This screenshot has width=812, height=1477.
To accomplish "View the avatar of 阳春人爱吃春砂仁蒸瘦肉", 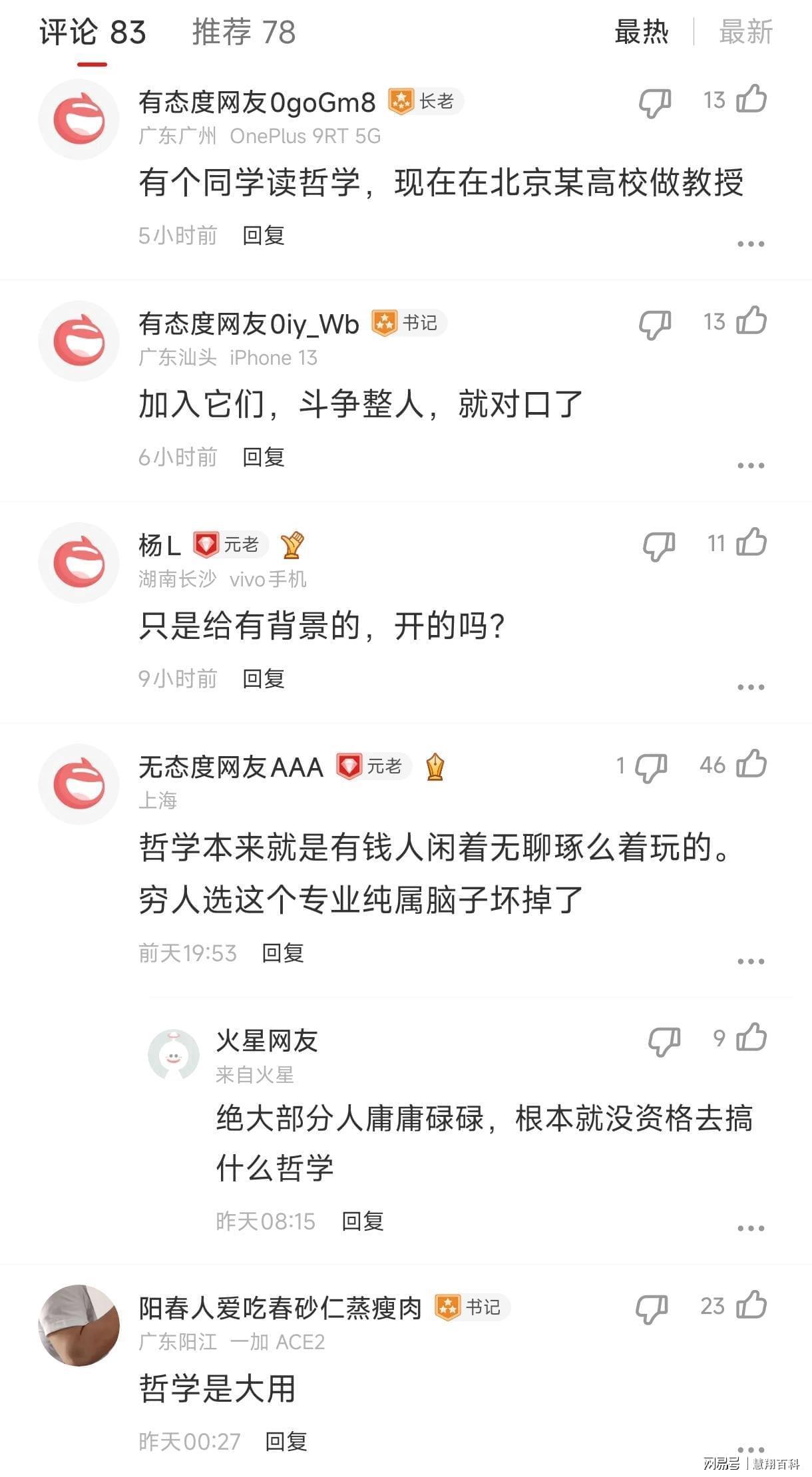I will (x=79, y=1325).
